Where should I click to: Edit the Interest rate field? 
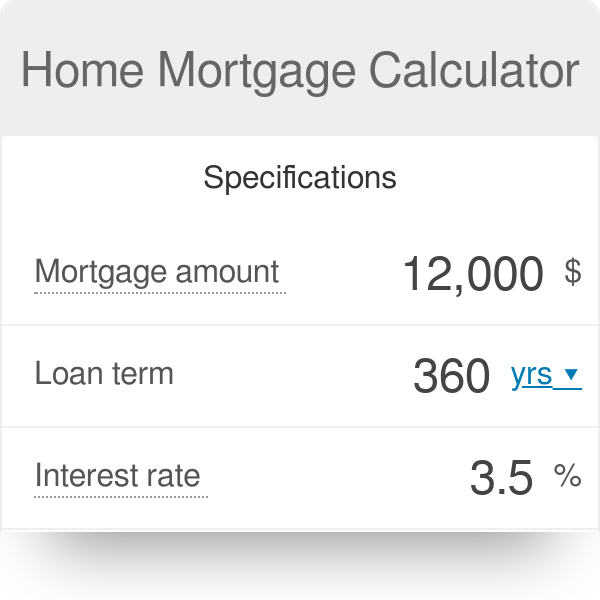coord(501,478)
